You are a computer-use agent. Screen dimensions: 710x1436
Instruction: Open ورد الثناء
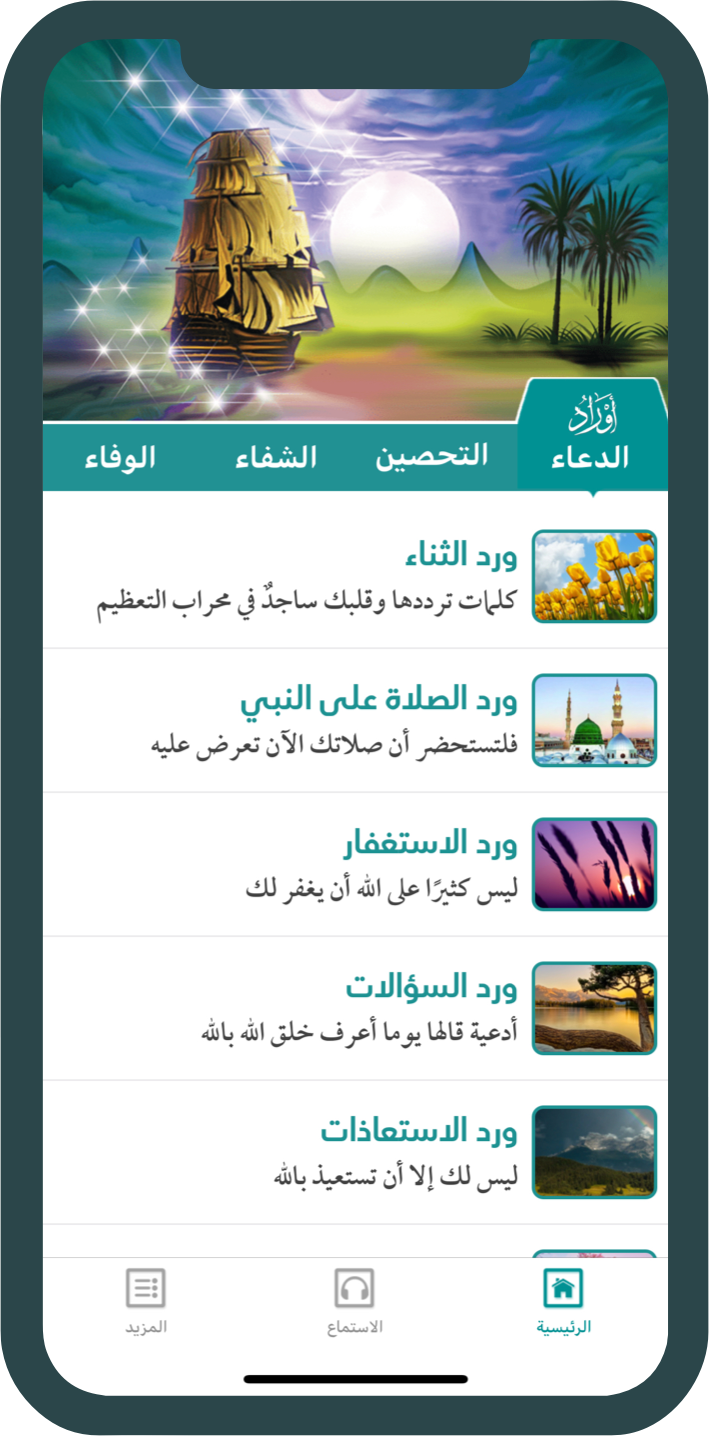pyautogui.click(x=355, y=577)
